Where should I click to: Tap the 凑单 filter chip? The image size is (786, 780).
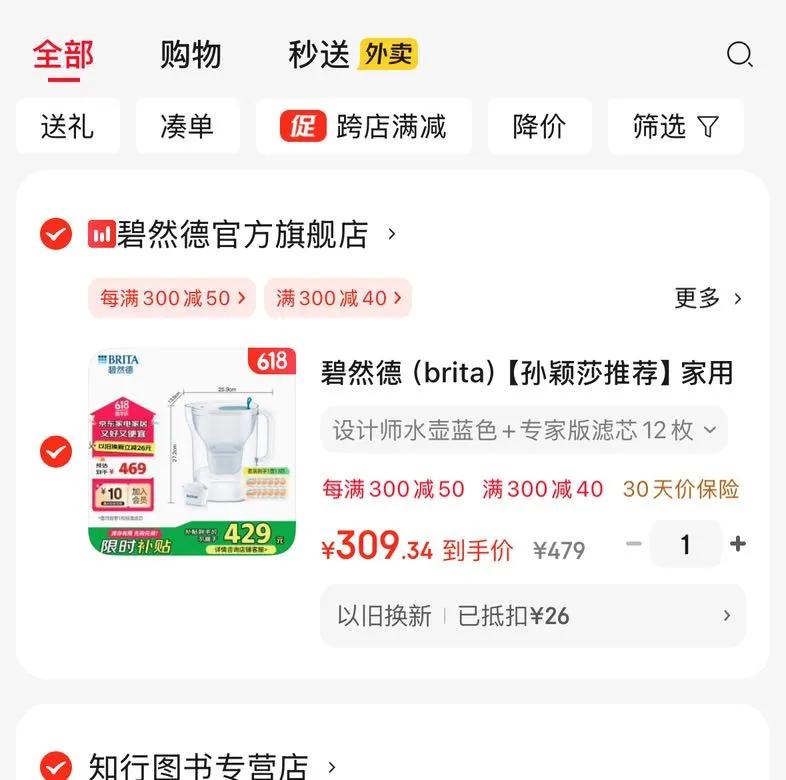187,126
